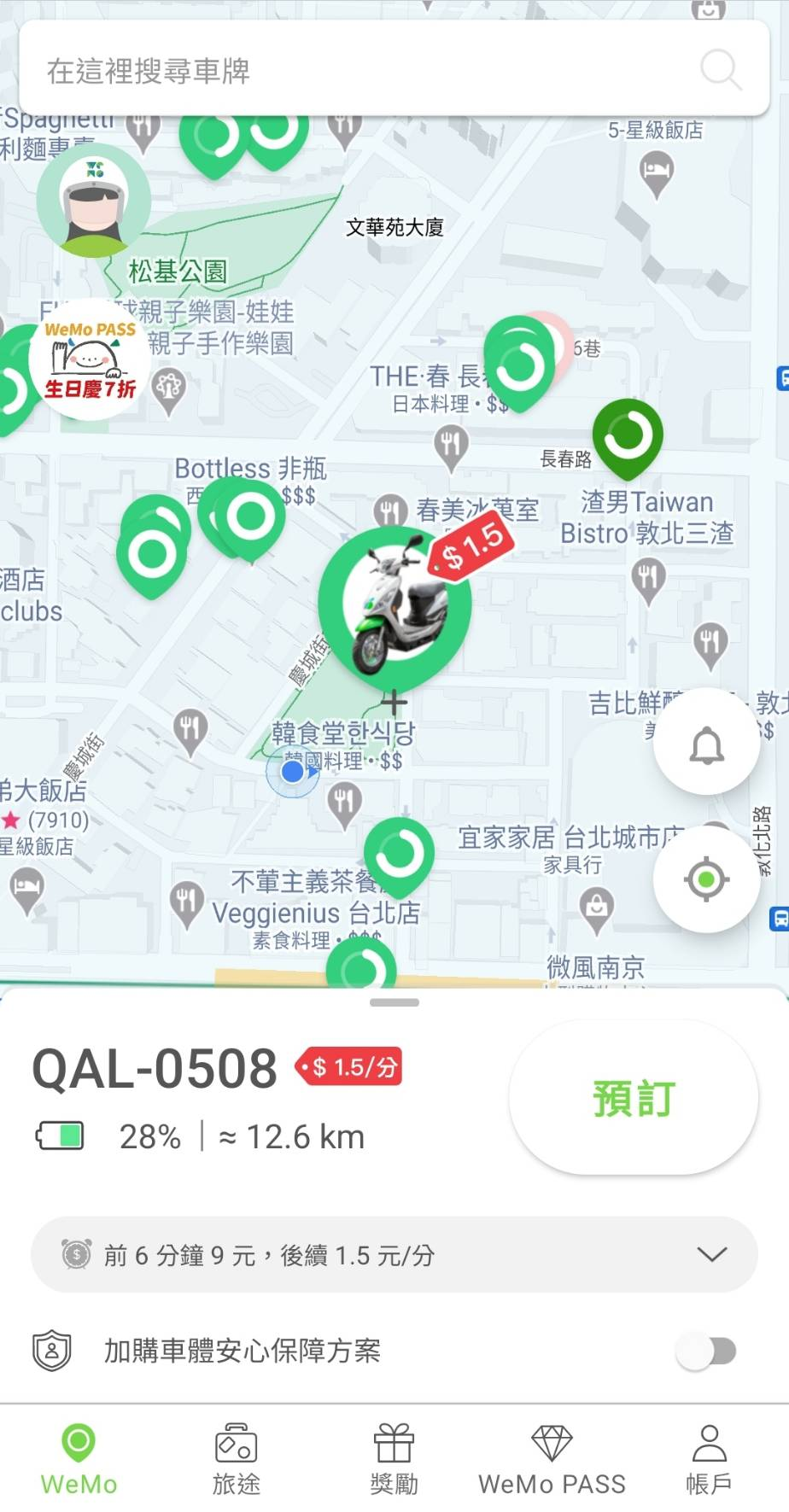The image size is (789, 1512).
Task: Reserve scooter QAL-0508 with 預訂 button
Action: pos(633,1098)
